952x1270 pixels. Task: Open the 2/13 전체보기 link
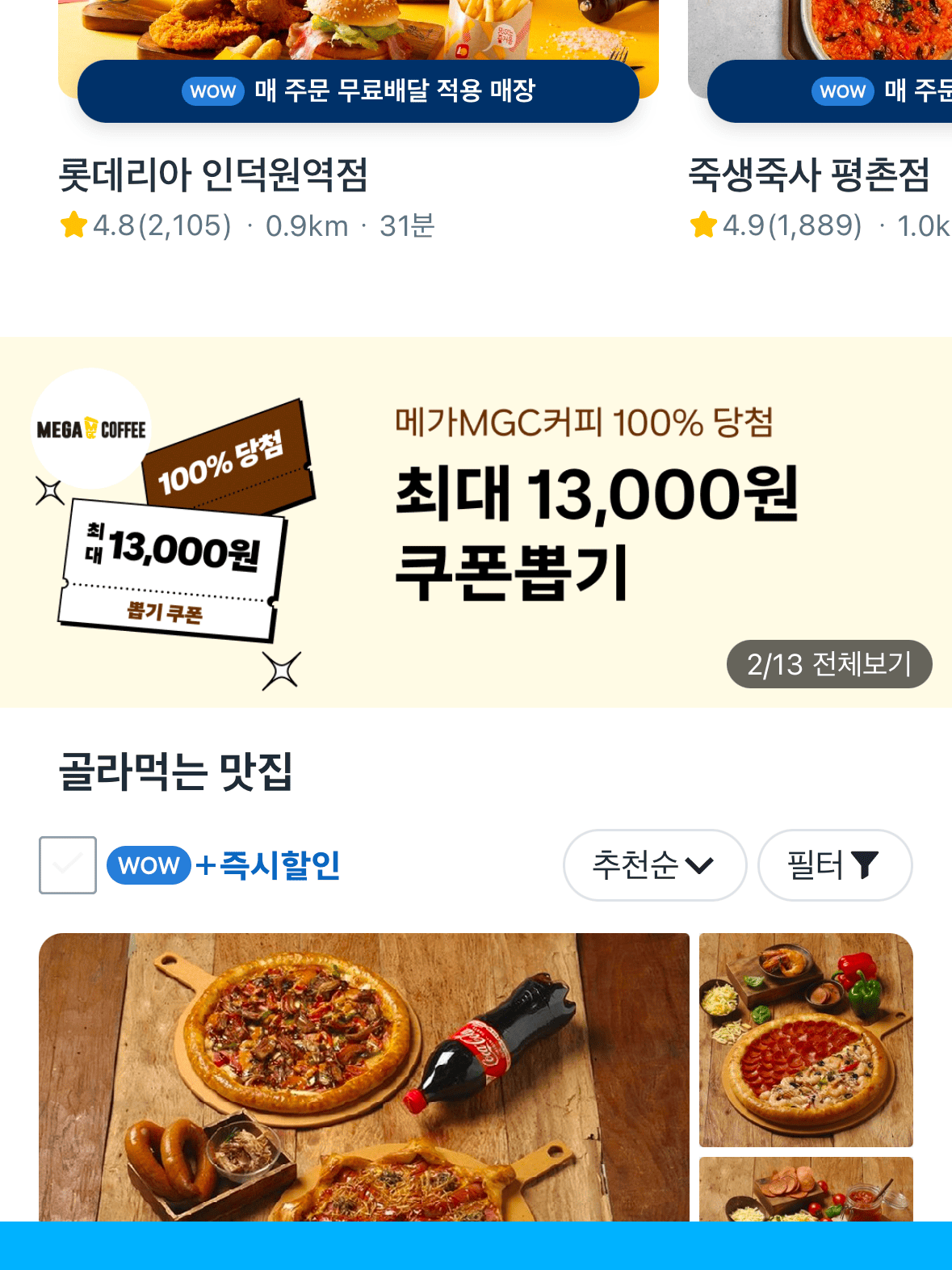pos(828,663)
